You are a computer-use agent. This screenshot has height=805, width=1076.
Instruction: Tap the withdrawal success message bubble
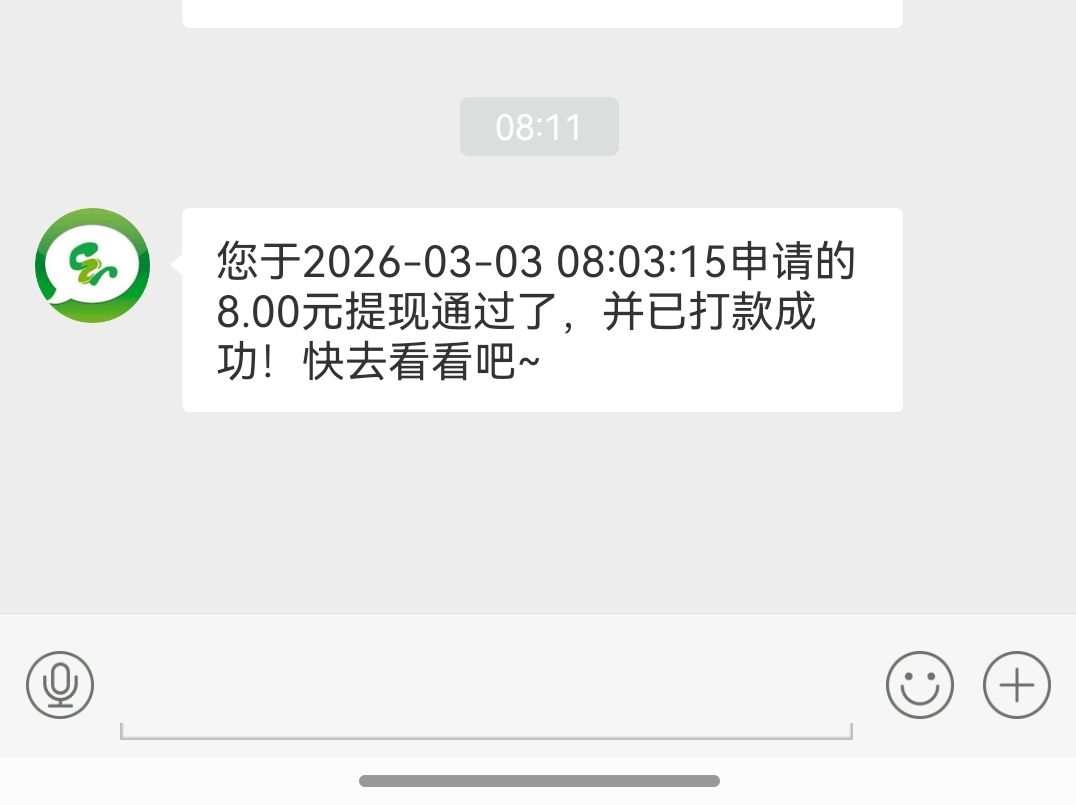click(x=542, y=310)
